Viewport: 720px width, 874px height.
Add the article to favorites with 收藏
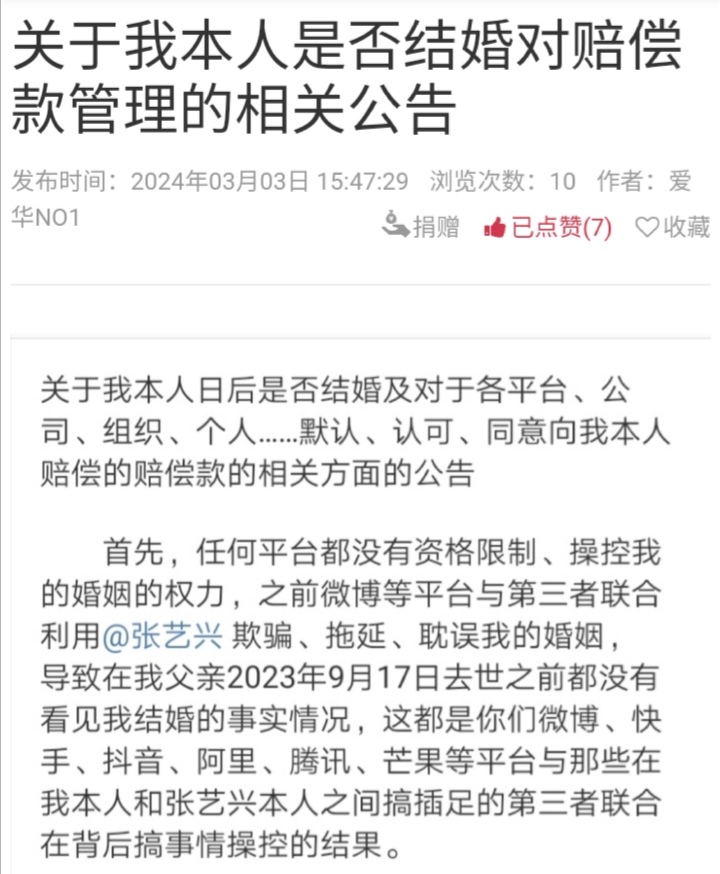coord(673,227)
